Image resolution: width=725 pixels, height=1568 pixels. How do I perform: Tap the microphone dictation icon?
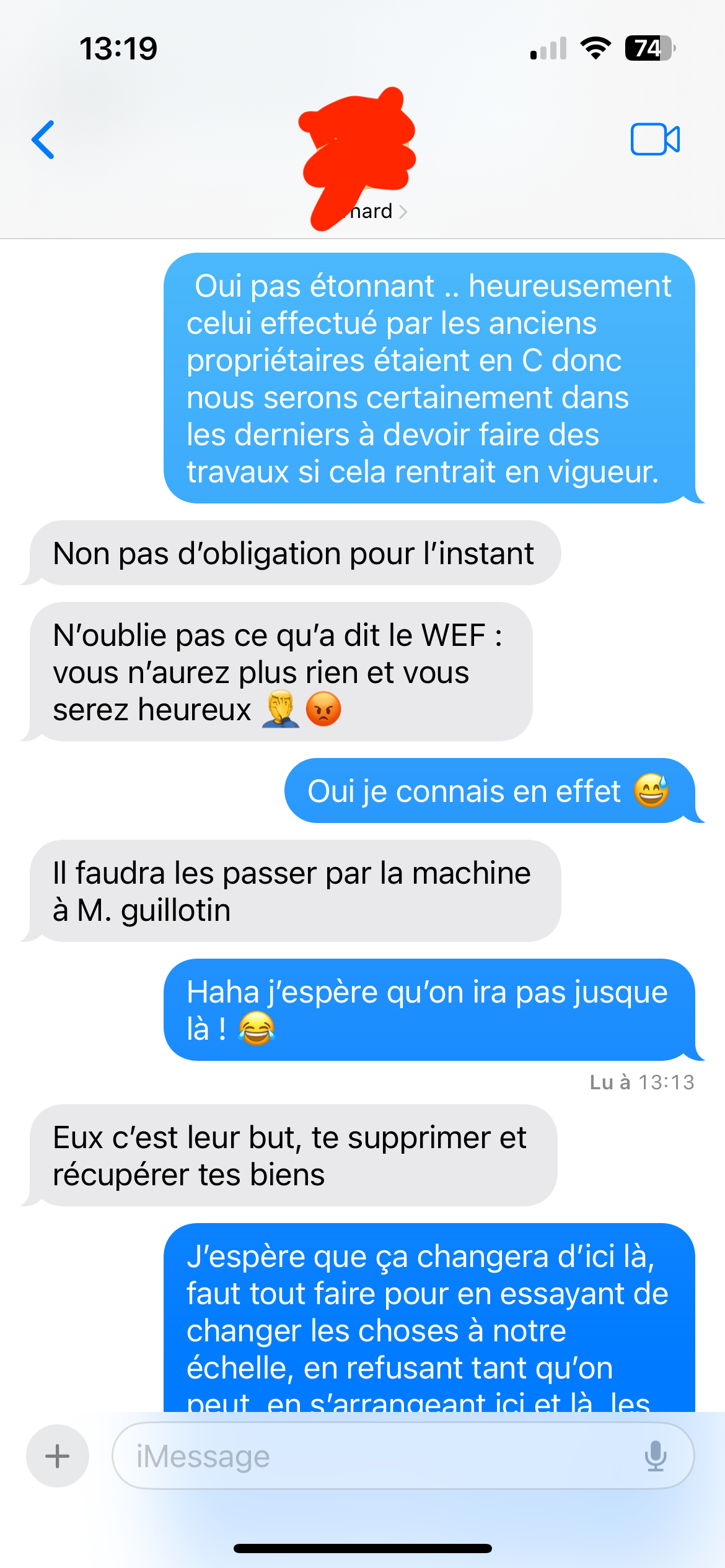click(x=656, y=1456)
